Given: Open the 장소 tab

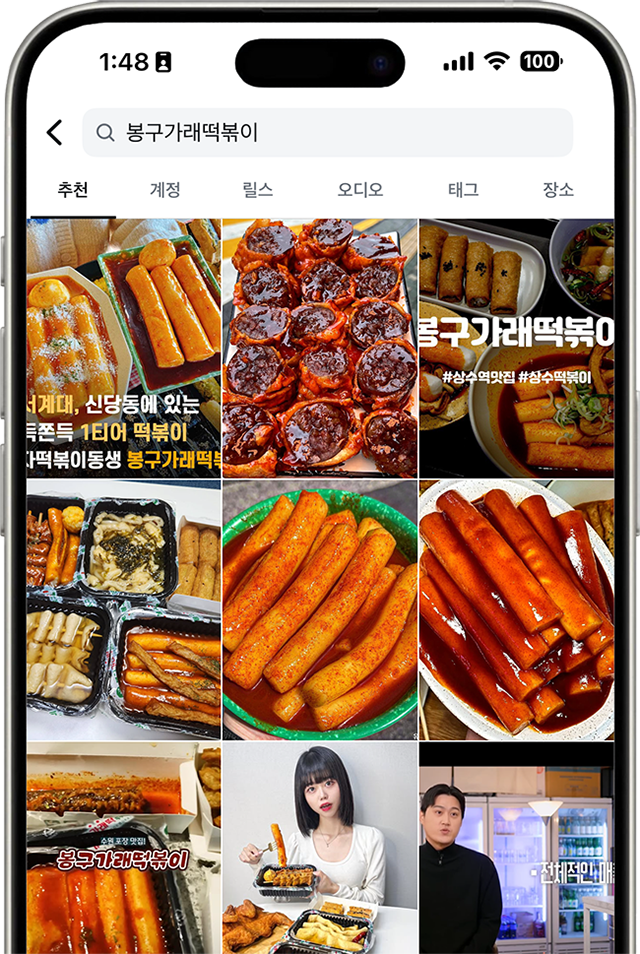Looking at the screenshot, I should (558, 189).
